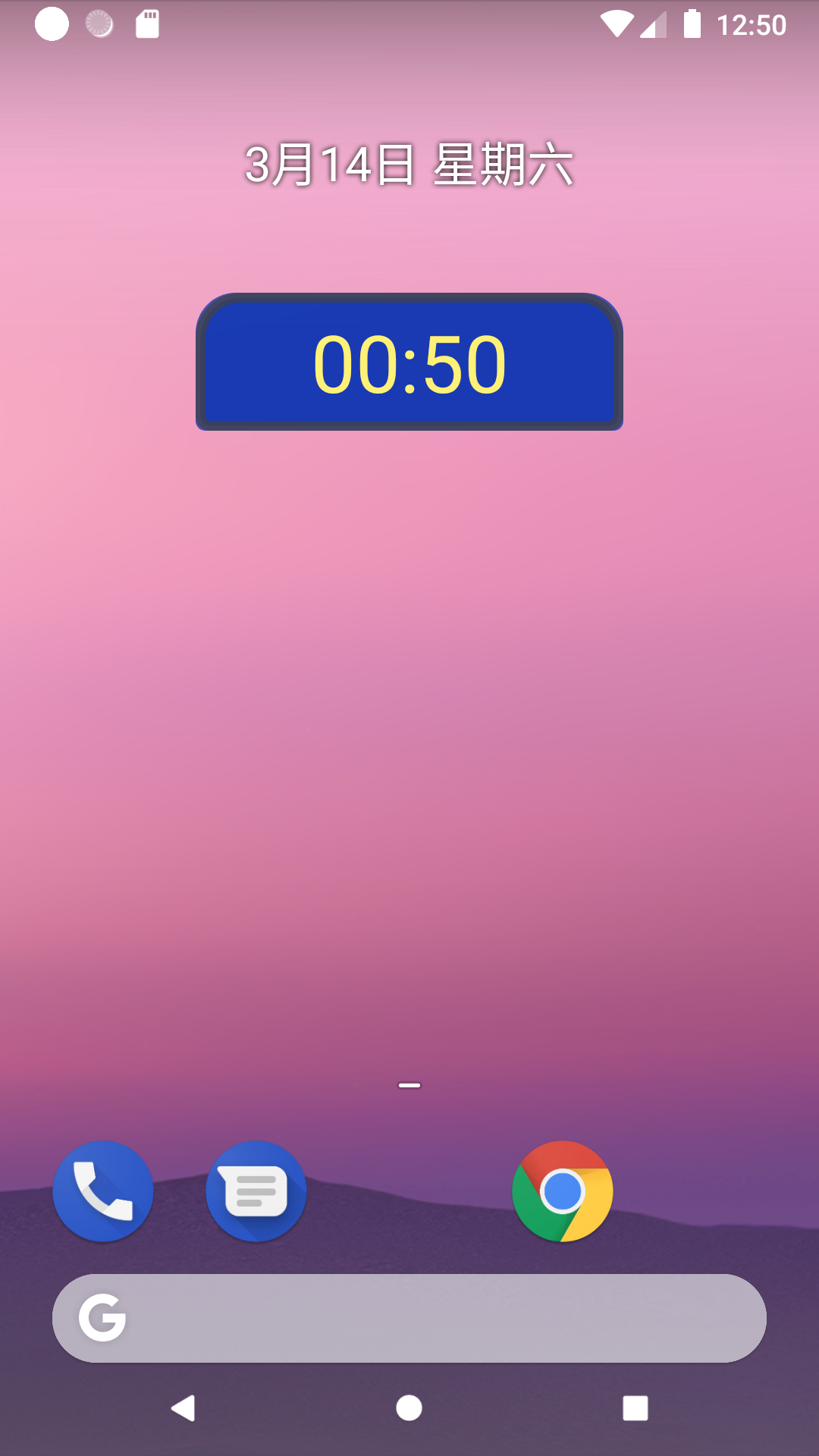Launch the Messages app
This screenshot has width=819, height=1456.
256,1191
